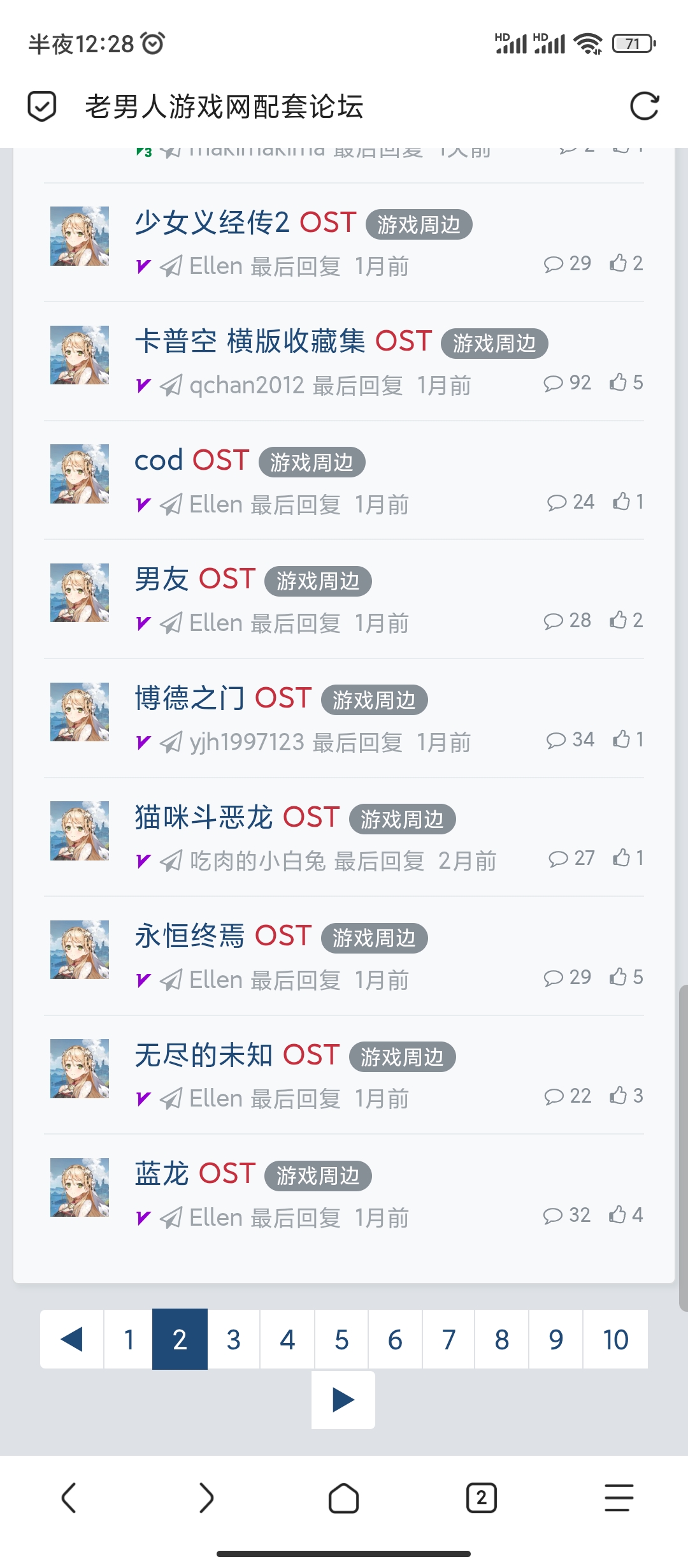Select page 5 in pagination
This screenshot has height=1568, width=688.
point(341,1340)
